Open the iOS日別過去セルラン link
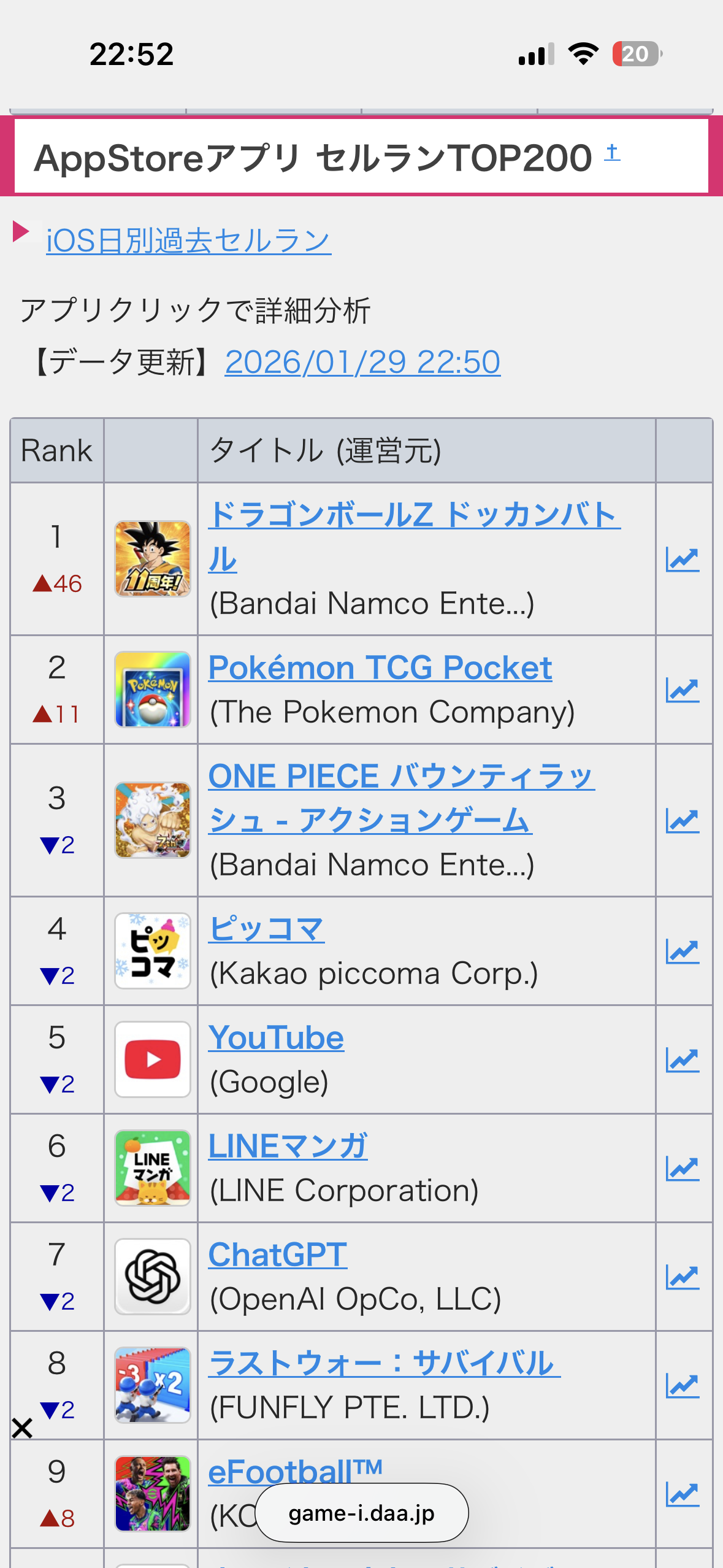Screen dimensions: 723x1568 pos(188,240)
